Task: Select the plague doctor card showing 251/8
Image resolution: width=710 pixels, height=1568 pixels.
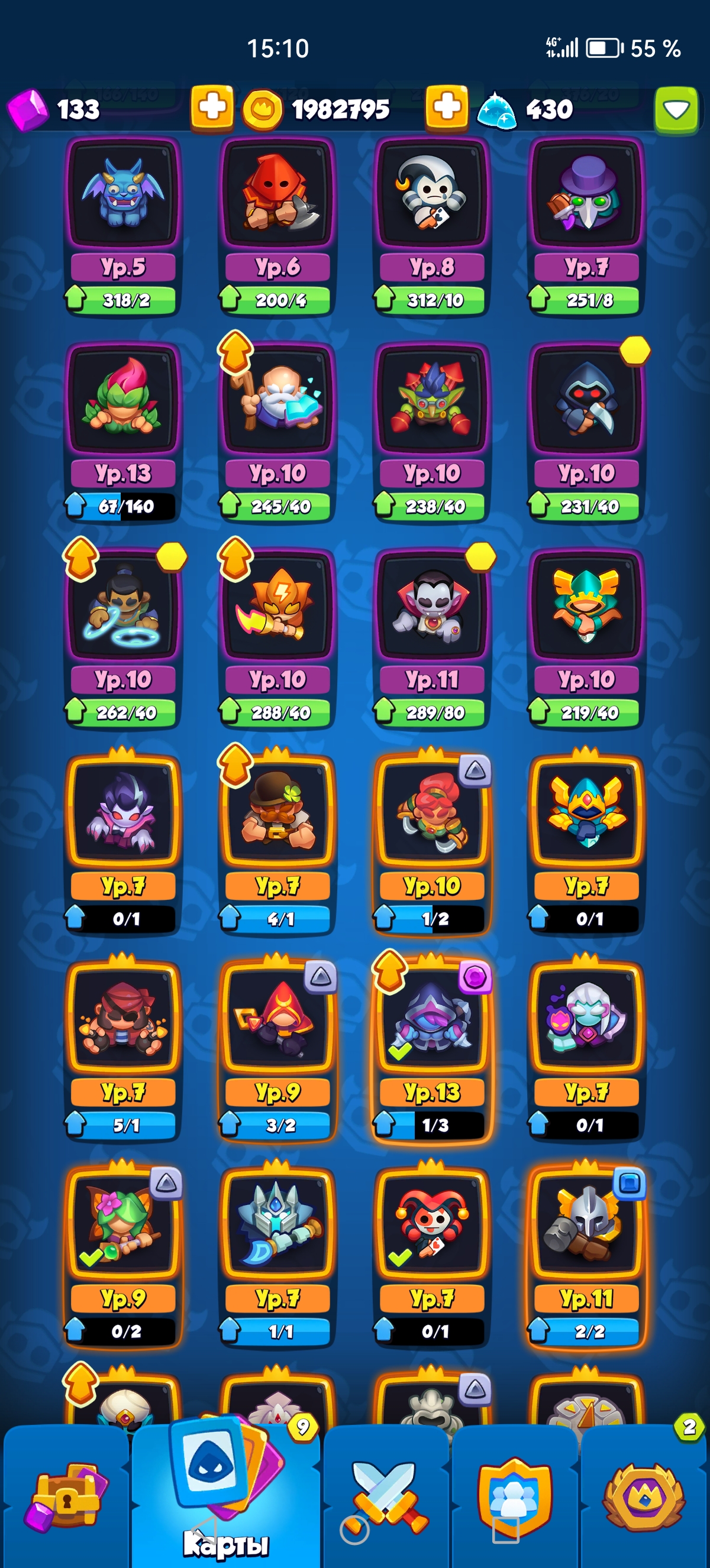Action: pyautogui.click(x=586, y=195)
